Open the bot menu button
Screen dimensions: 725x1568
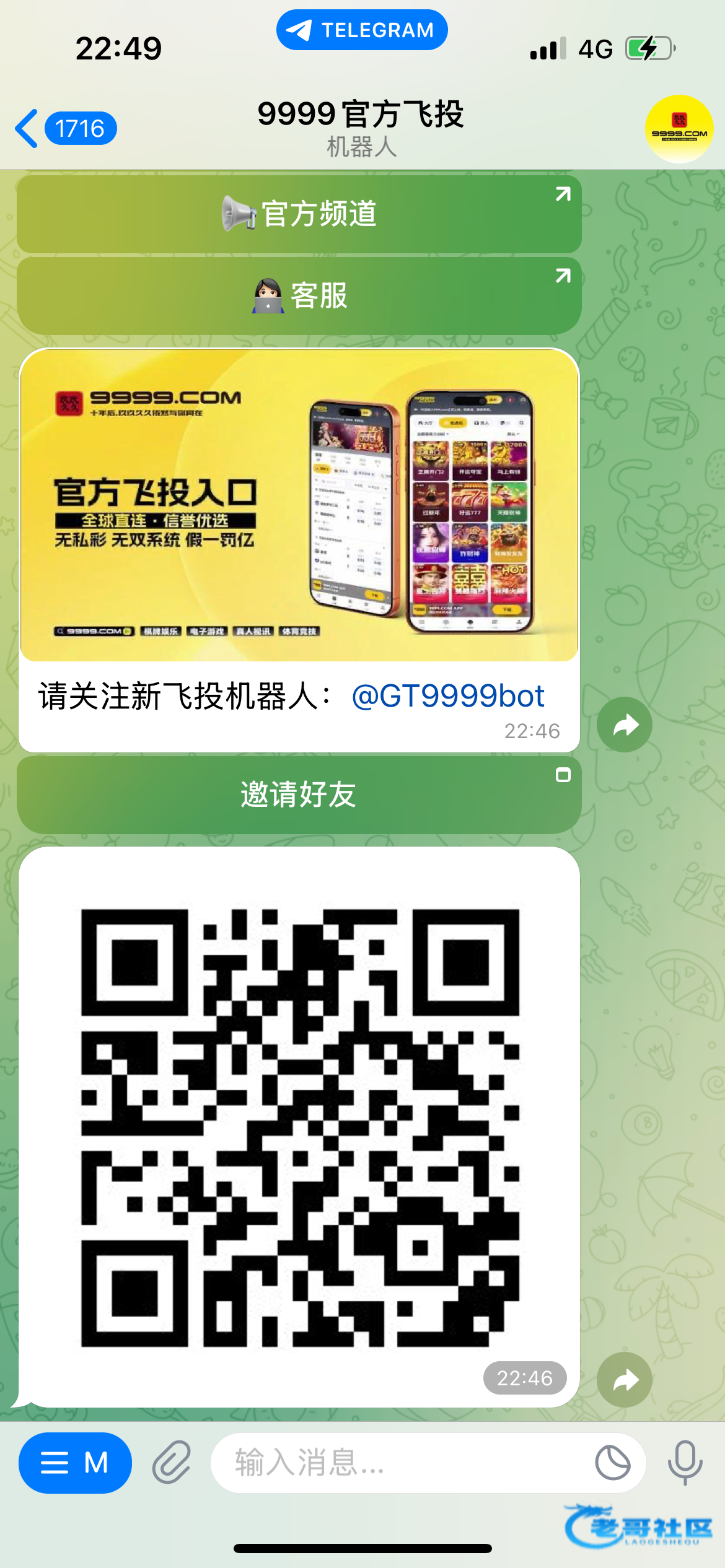(75, 1463)
